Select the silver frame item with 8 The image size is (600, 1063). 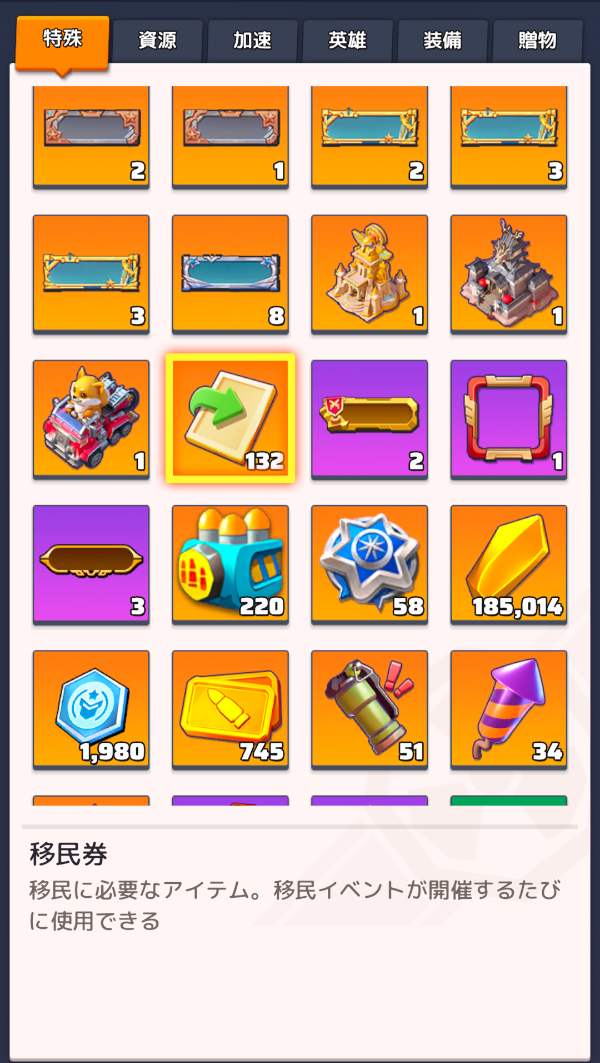230,273
